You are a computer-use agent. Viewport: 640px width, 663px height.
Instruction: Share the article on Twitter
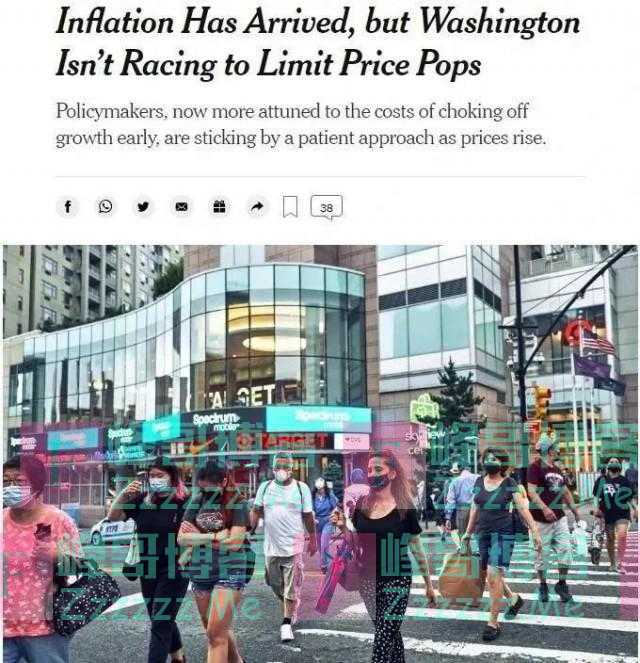click(144, 207)
